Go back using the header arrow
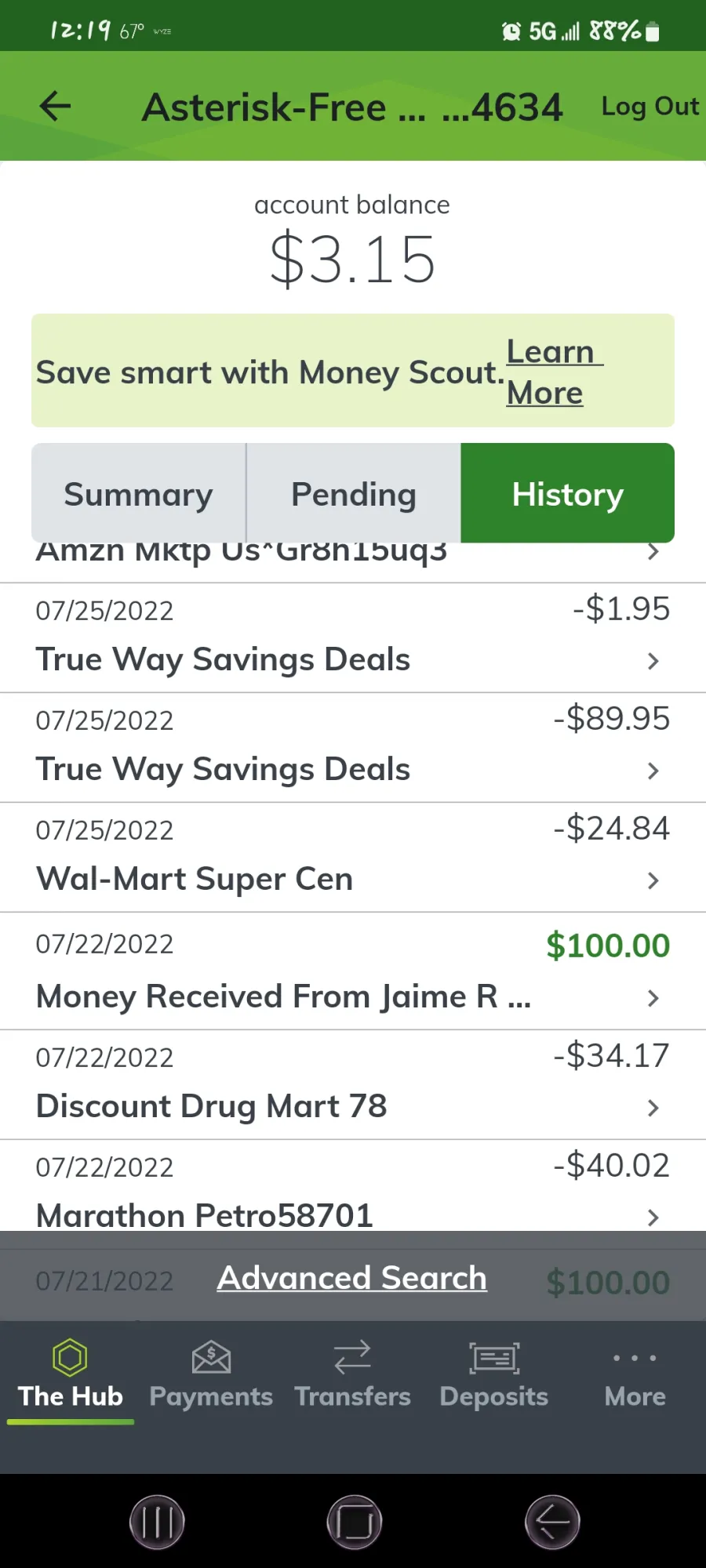 click(x=55, y=106)
